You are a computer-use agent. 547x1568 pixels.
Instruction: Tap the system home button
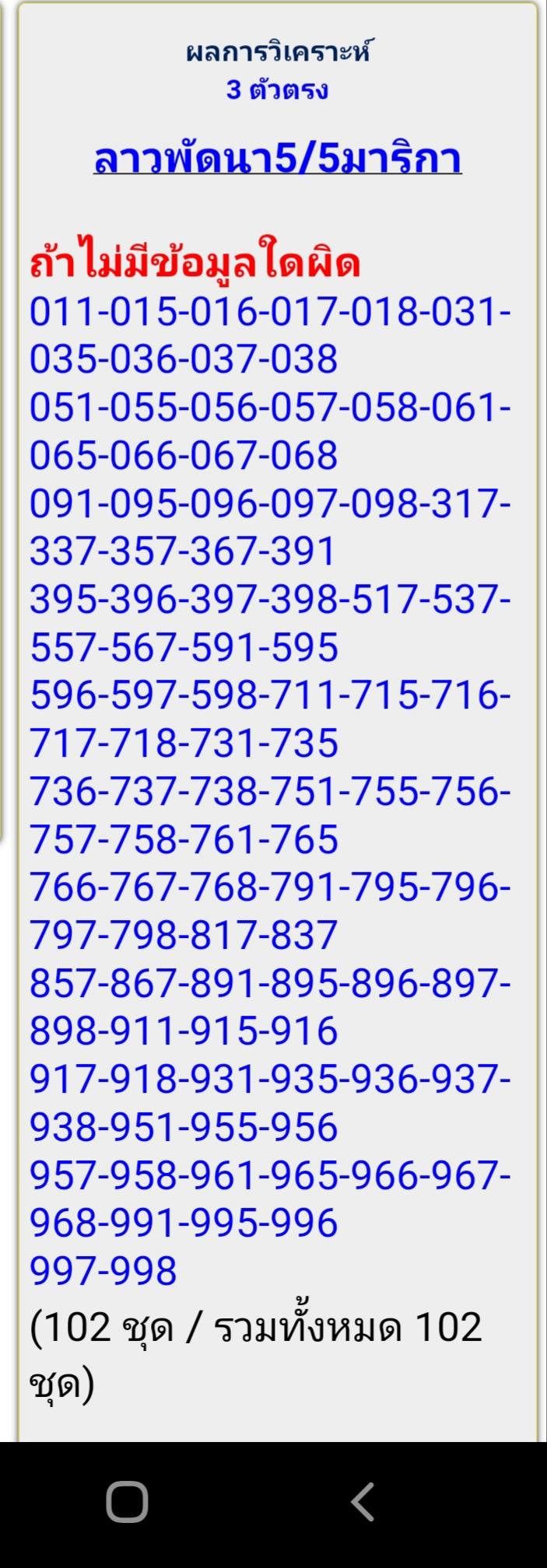(127, 1500)
